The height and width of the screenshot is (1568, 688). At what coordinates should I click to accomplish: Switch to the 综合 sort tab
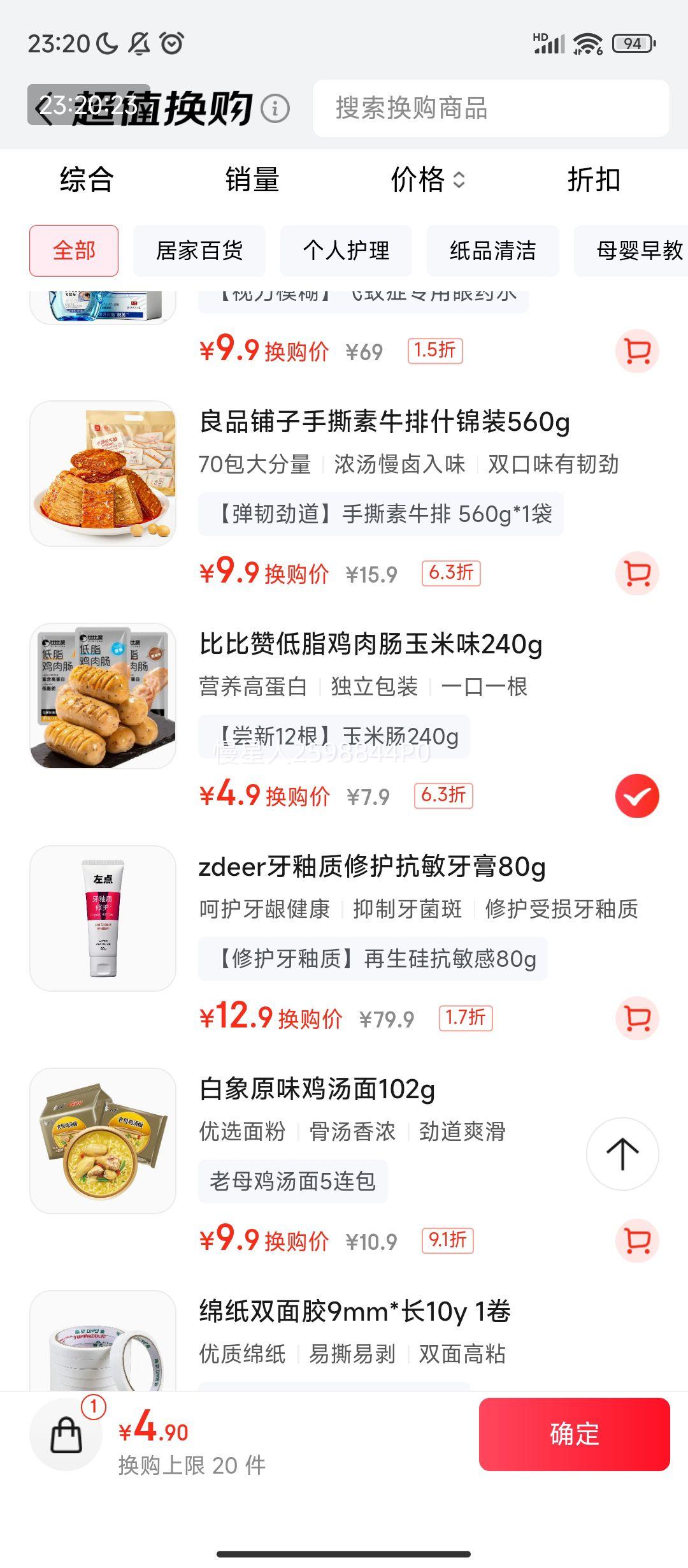click(x=87, y=179)
